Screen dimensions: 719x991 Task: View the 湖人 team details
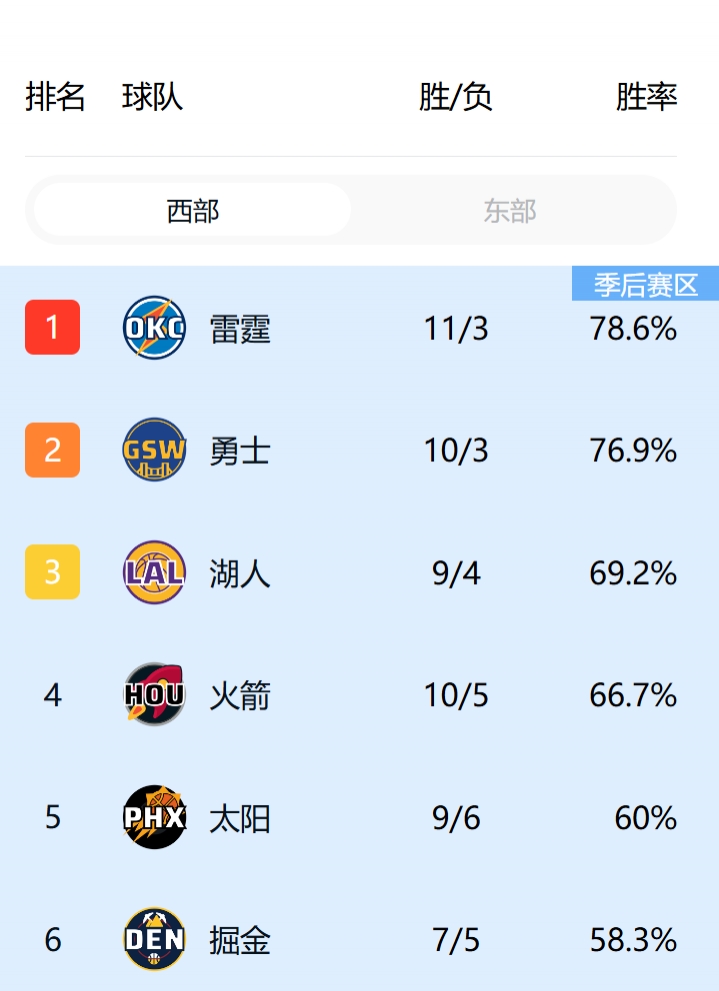pyautogui.click(x=240, y=573)
